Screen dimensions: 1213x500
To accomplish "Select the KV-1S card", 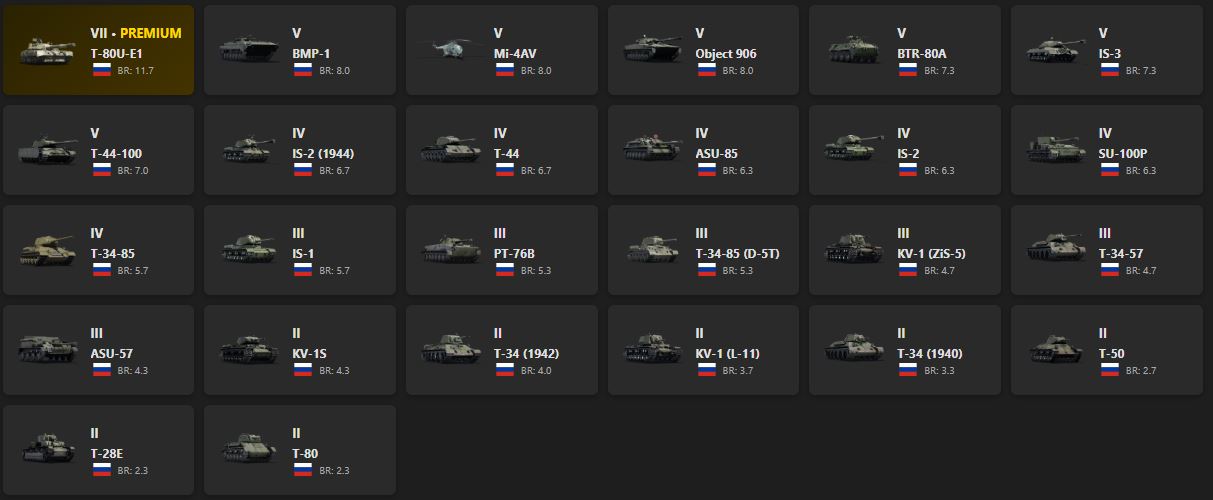I will (299, 350).
